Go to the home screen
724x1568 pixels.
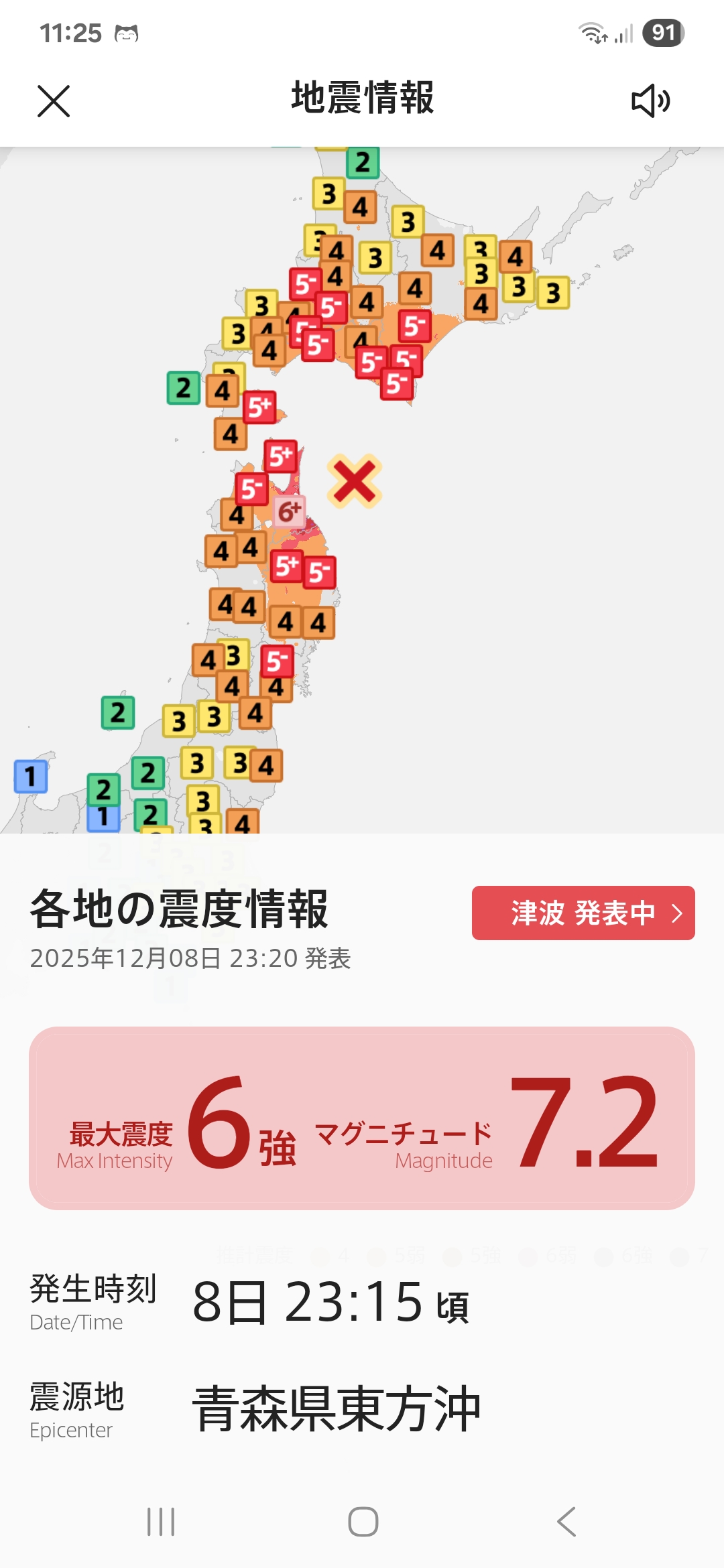[363, 1521]
